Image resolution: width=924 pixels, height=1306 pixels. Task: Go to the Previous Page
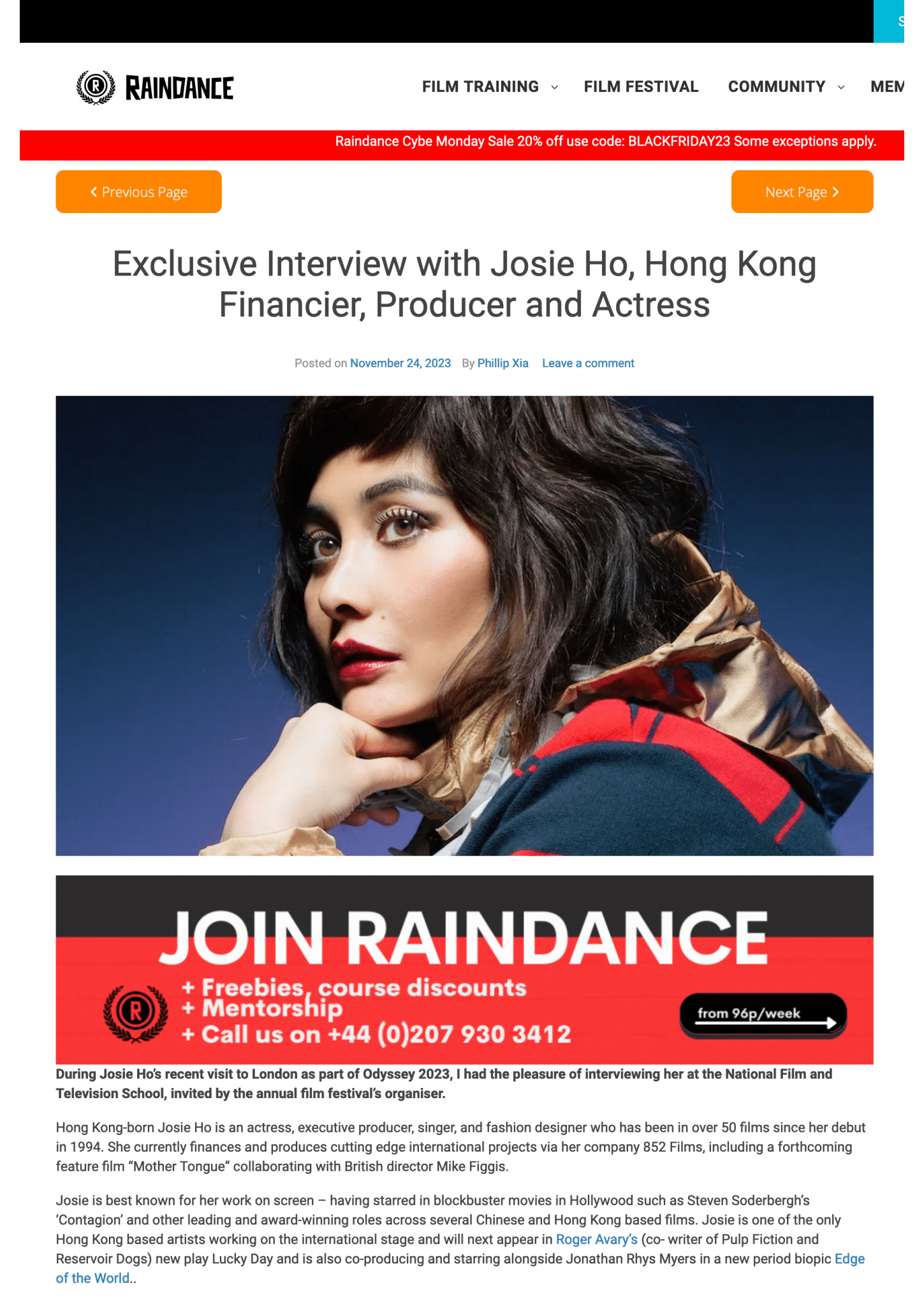pyautogui.click(x=138, y=192)
